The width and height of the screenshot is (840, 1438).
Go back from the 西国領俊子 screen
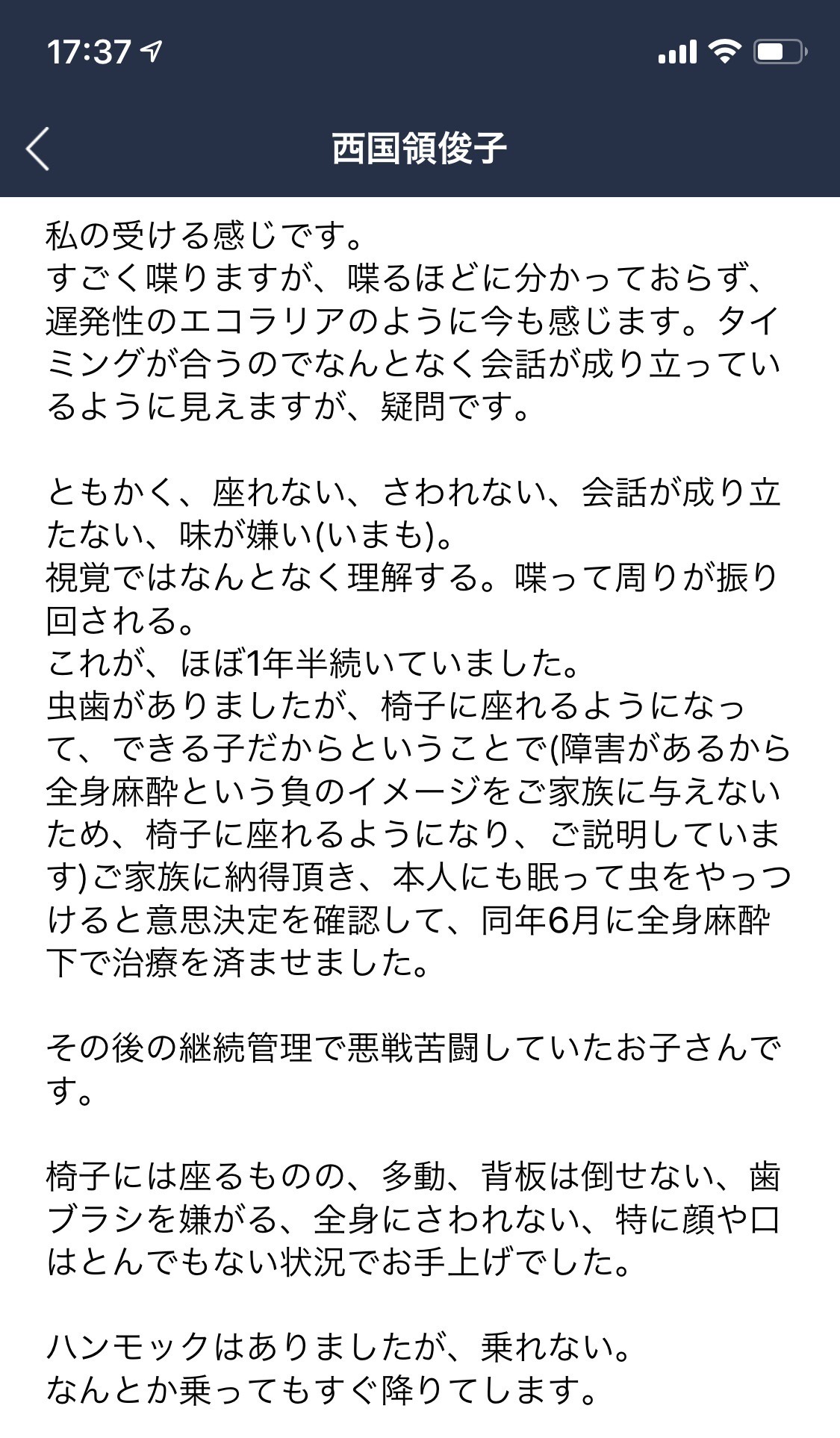[37, 149]
